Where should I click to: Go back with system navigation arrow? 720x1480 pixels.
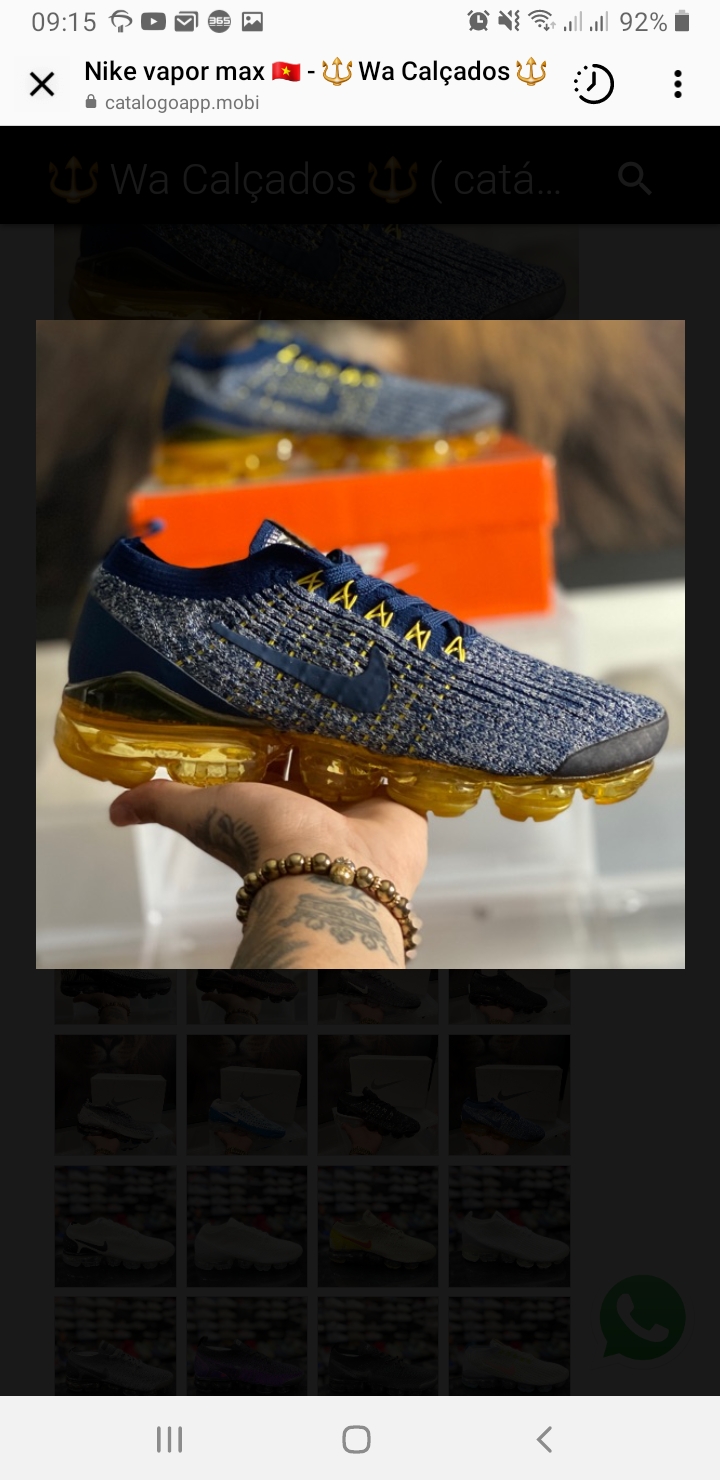[544, 1439]
